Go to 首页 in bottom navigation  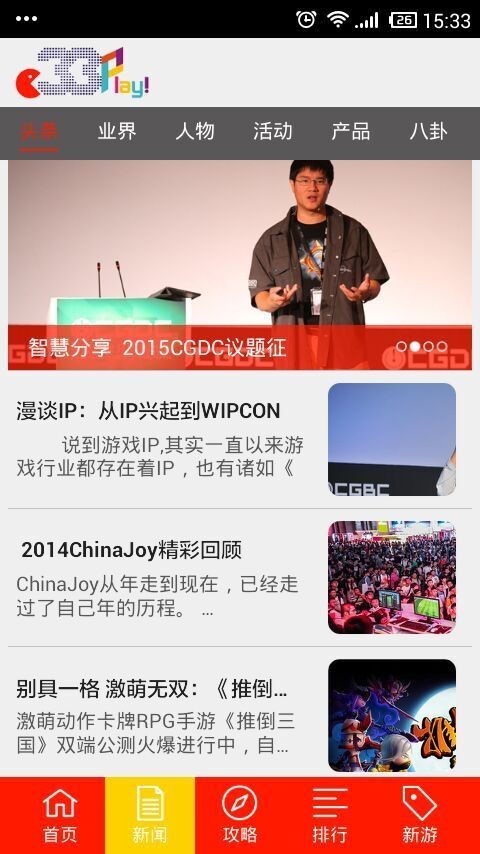pyautogui.click(x=60, y=815)
